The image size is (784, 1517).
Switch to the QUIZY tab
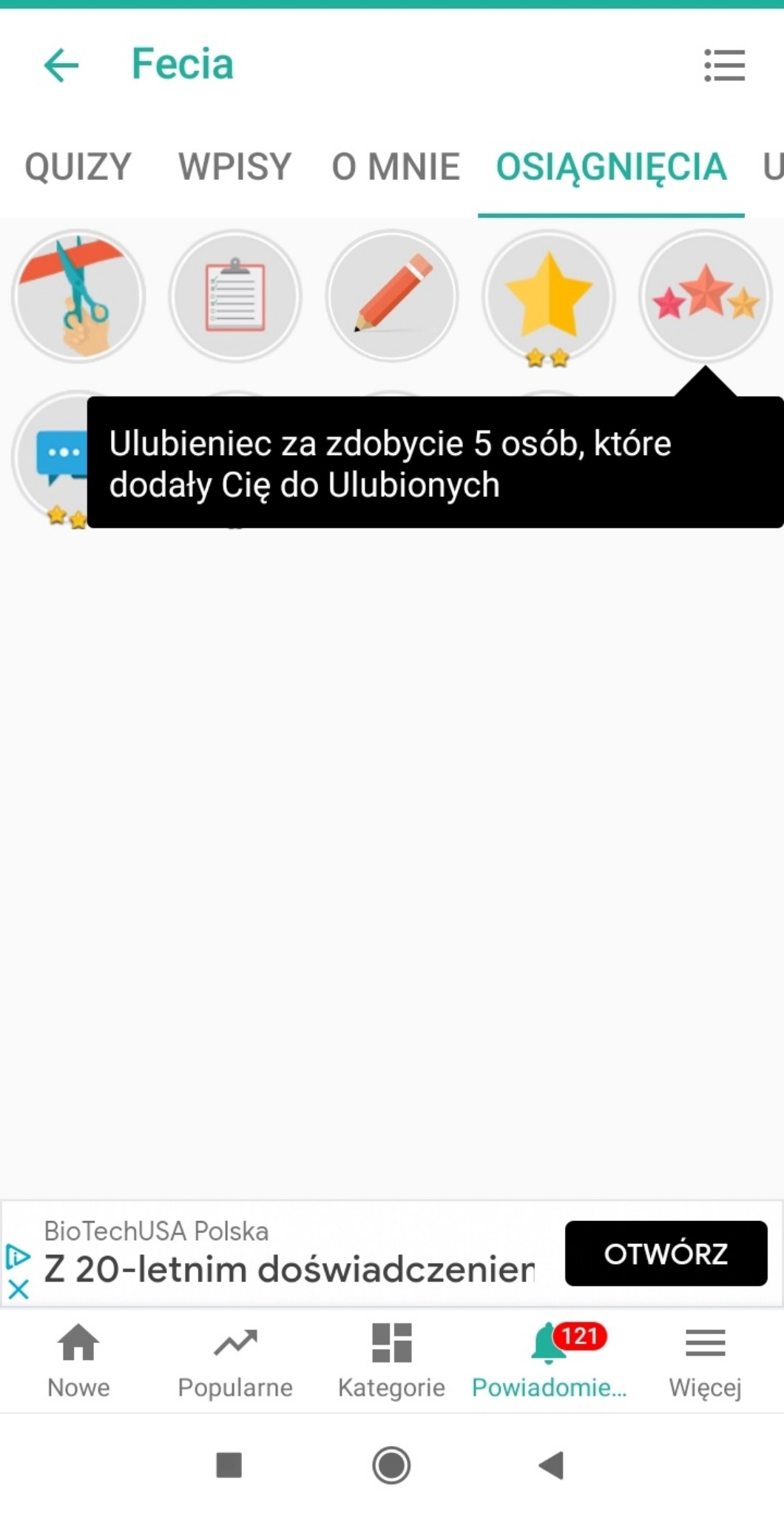tap(78, 166)
